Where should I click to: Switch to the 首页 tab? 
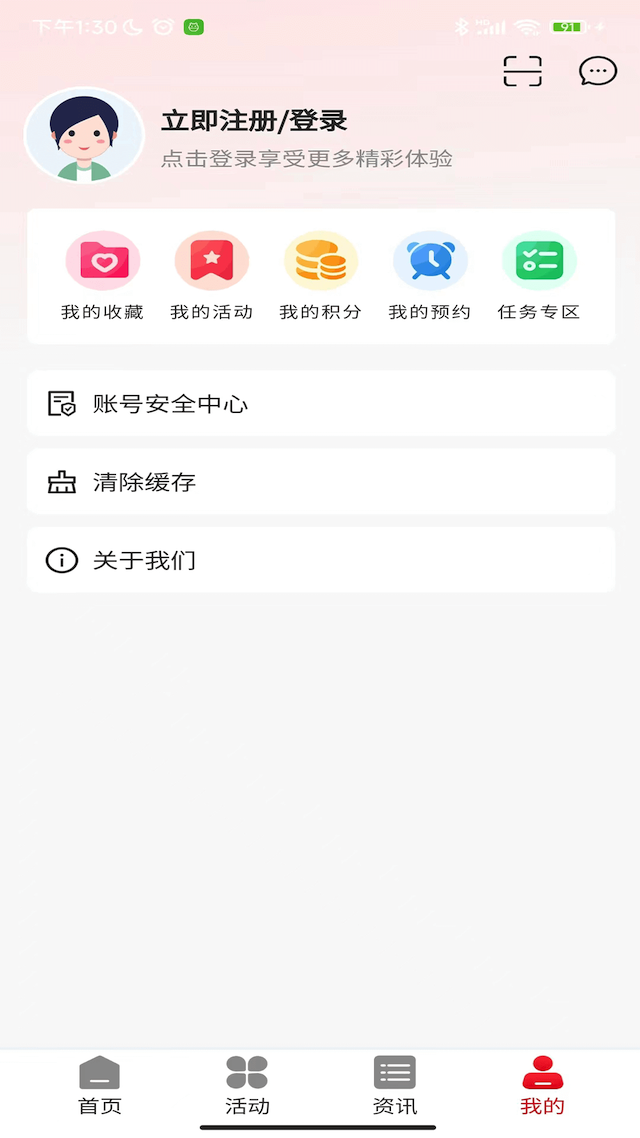99,1085
